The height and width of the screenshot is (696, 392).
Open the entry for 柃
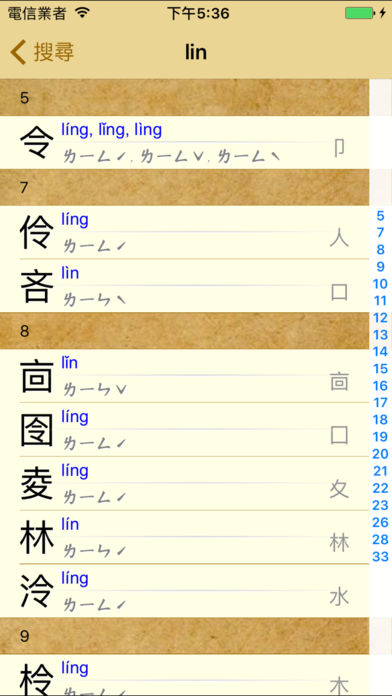point(184,675)
